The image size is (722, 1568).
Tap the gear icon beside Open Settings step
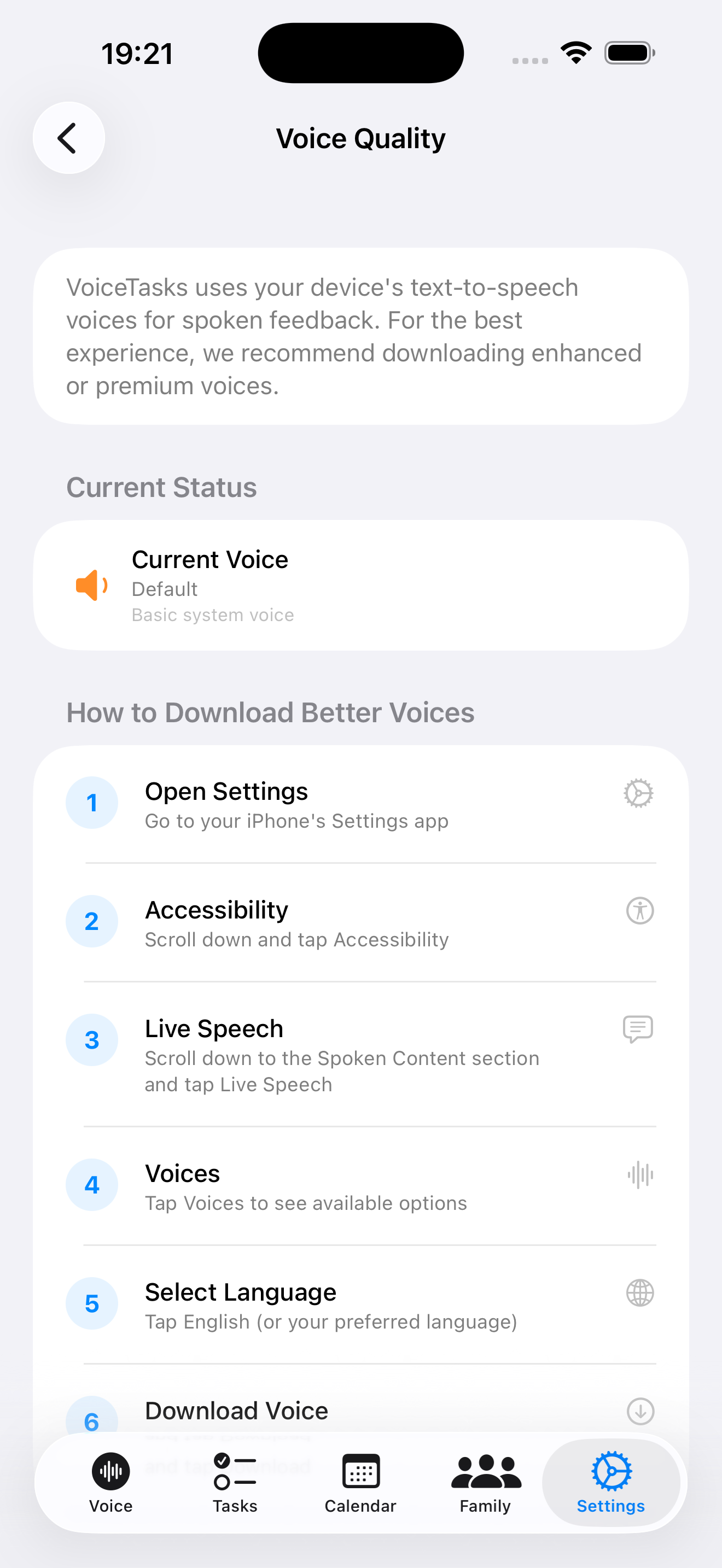[638, 793]
